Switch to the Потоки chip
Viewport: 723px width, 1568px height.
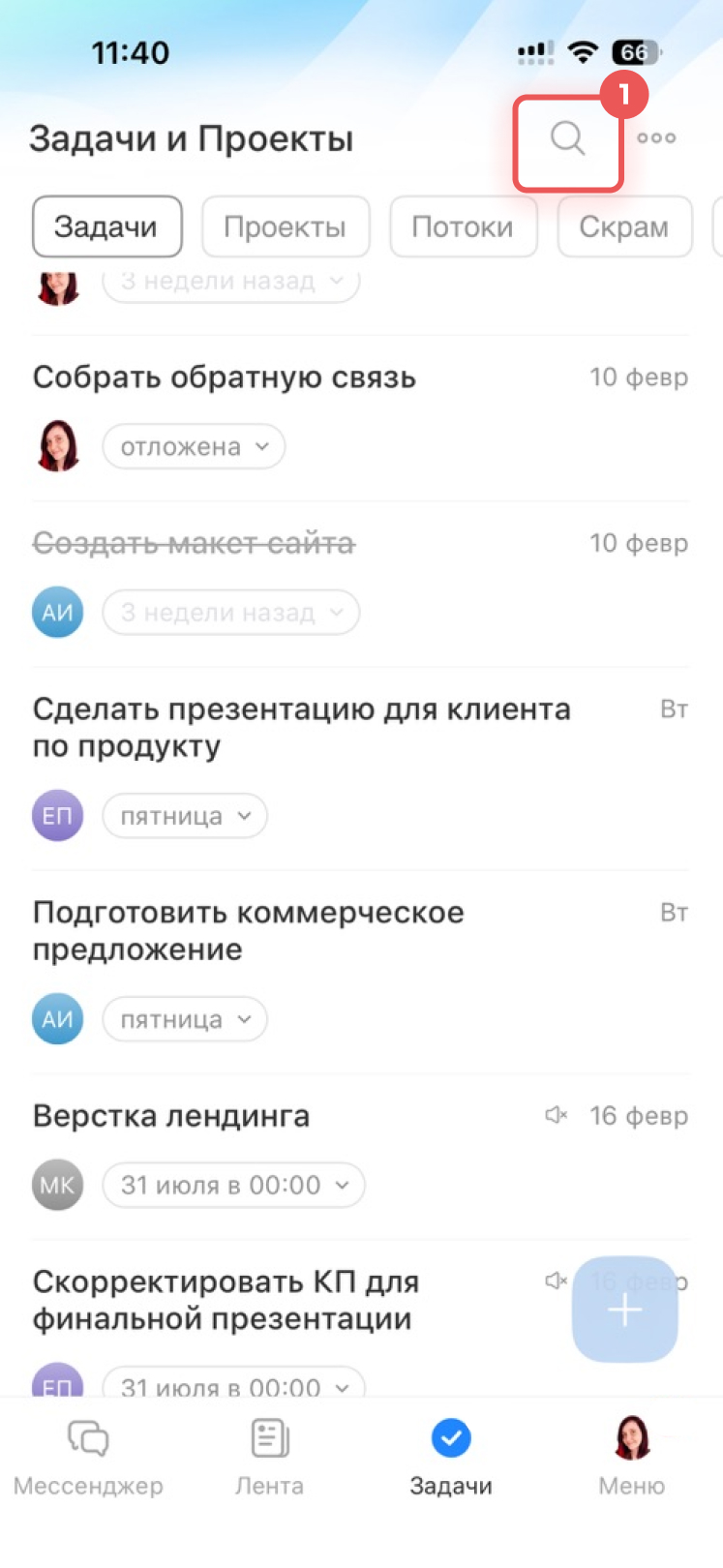point(463,226)
